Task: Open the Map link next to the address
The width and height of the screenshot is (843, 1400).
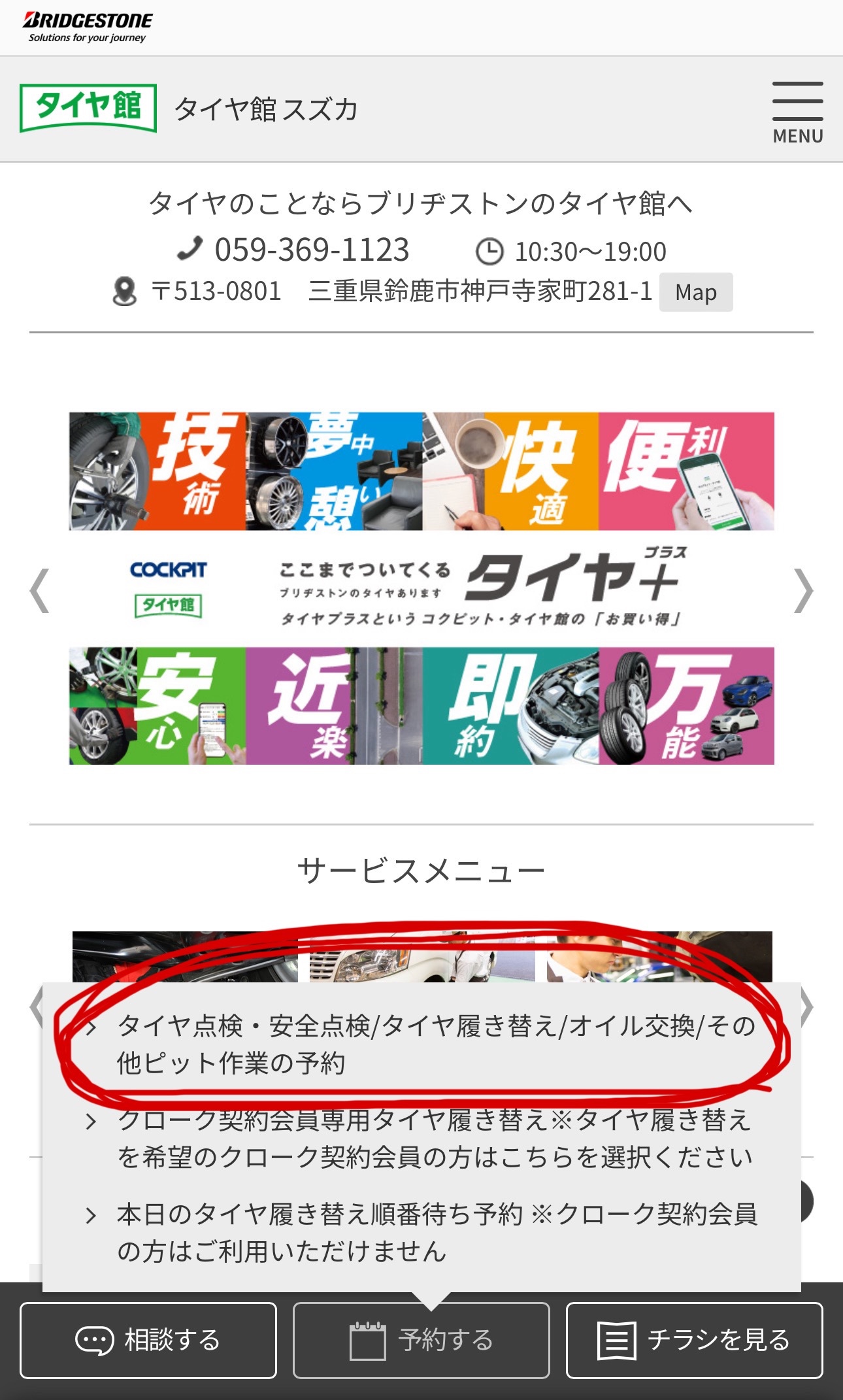Action: click(x=695, y=292)
